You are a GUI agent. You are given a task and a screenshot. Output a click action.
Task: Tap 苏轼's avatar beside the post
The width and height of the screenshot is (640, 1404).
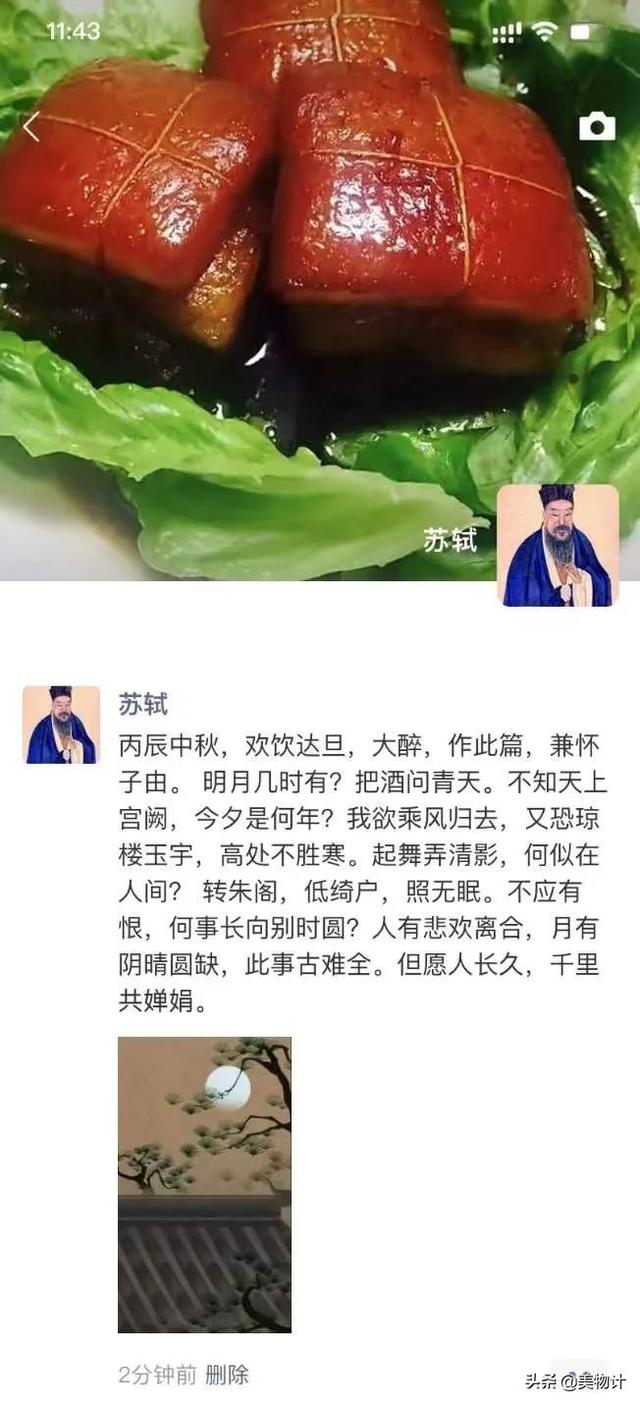coord(61,725)
